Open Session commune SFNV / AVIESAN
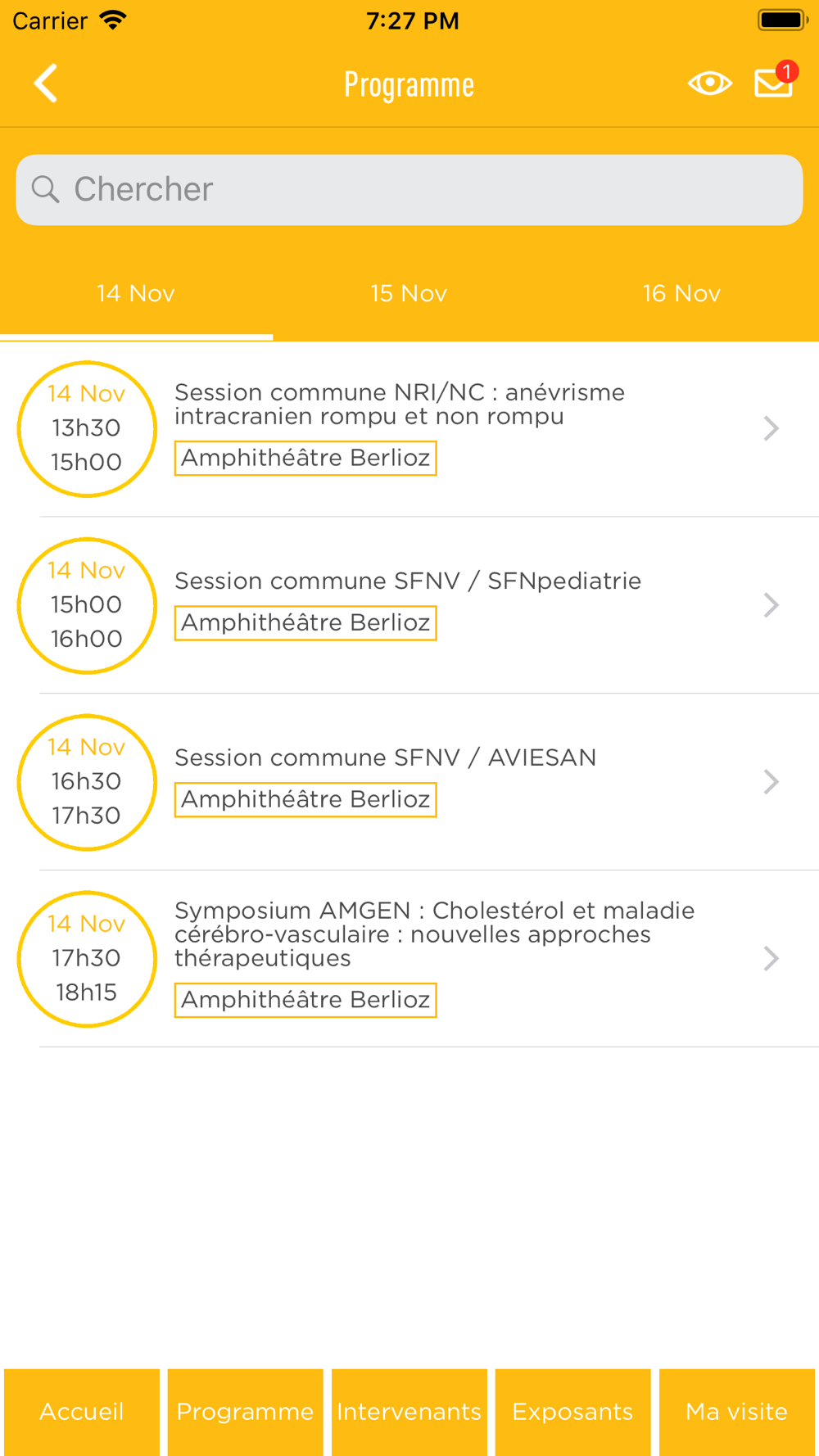 click(409, 782)
